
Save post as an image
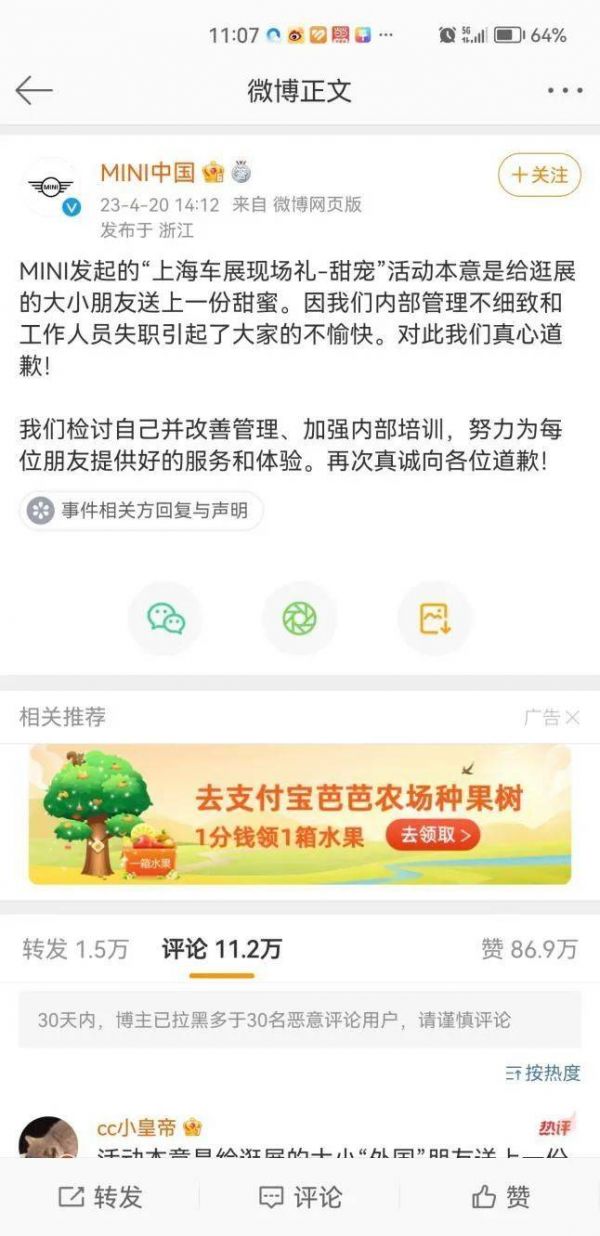[434, 619]
